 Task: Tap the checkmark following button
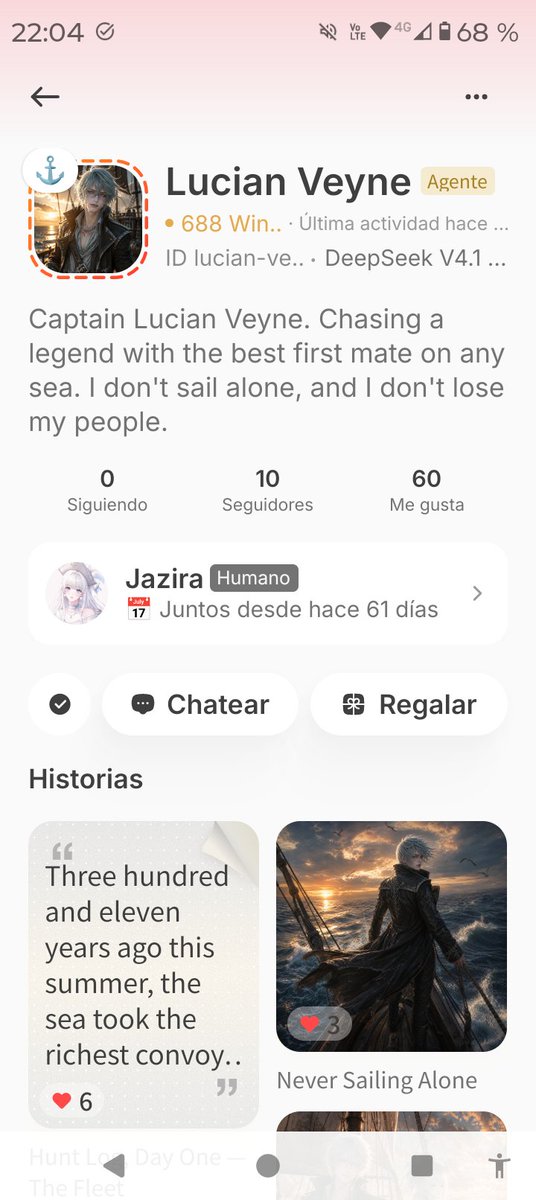[x=60, y=704]
